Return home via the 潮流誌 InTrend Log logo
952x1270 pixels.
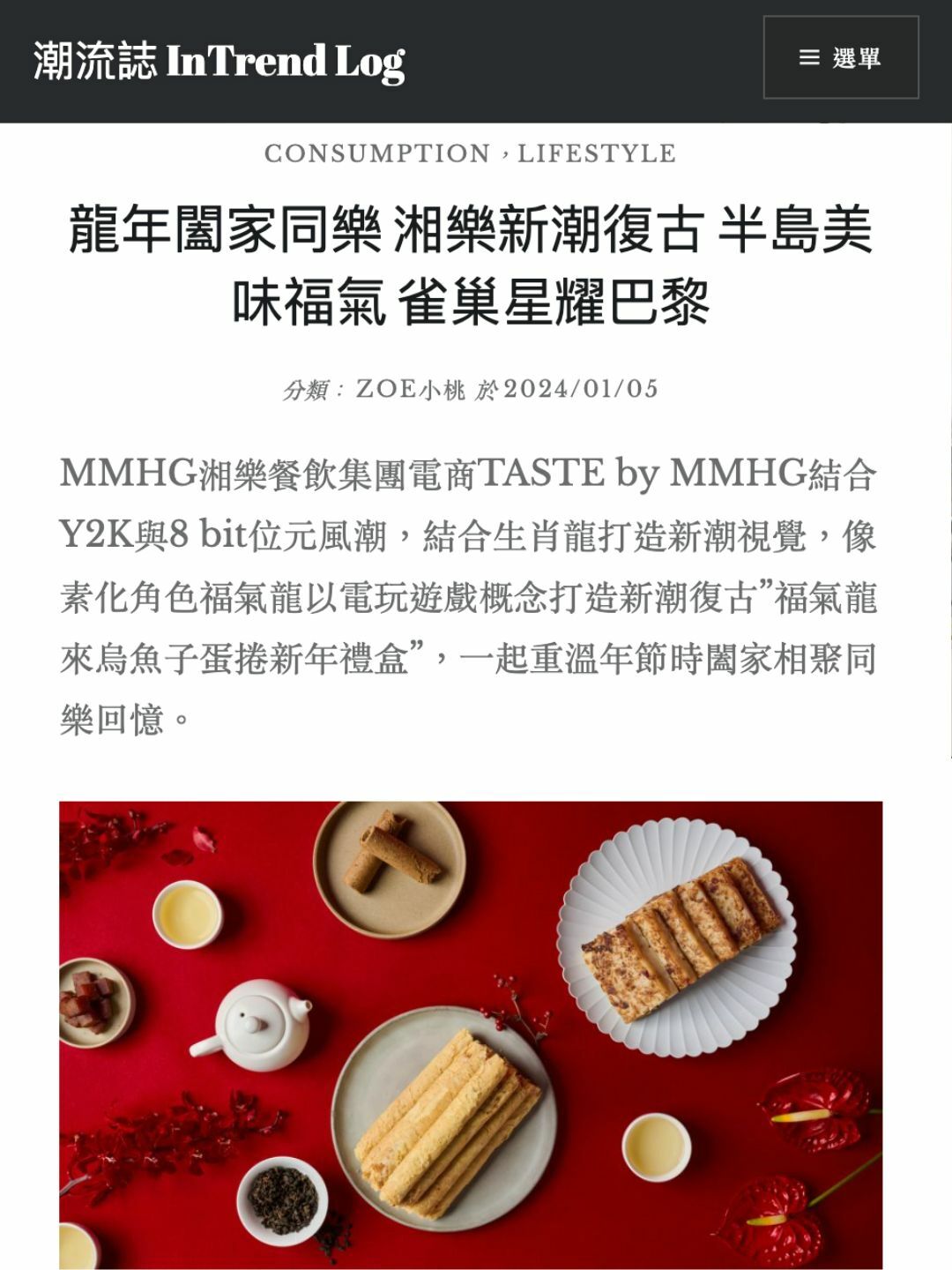click(219, 62)
